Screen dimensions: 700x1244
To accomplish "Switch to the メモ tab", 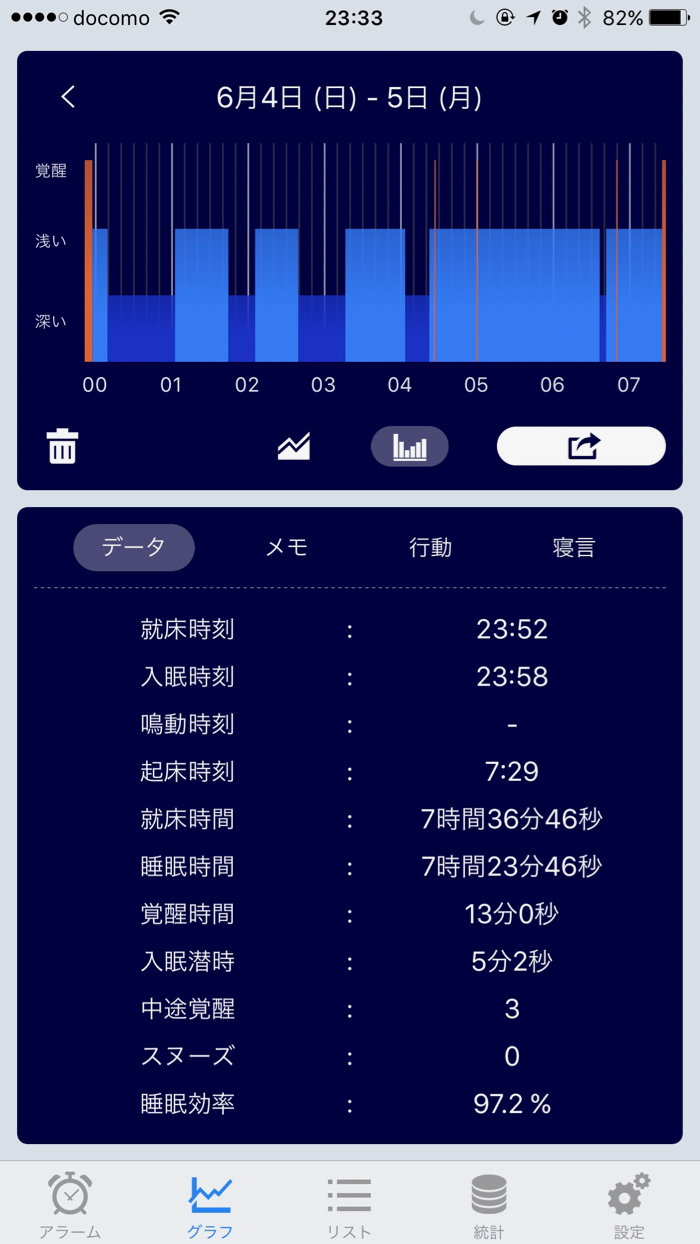I will (x=287, y=547).
